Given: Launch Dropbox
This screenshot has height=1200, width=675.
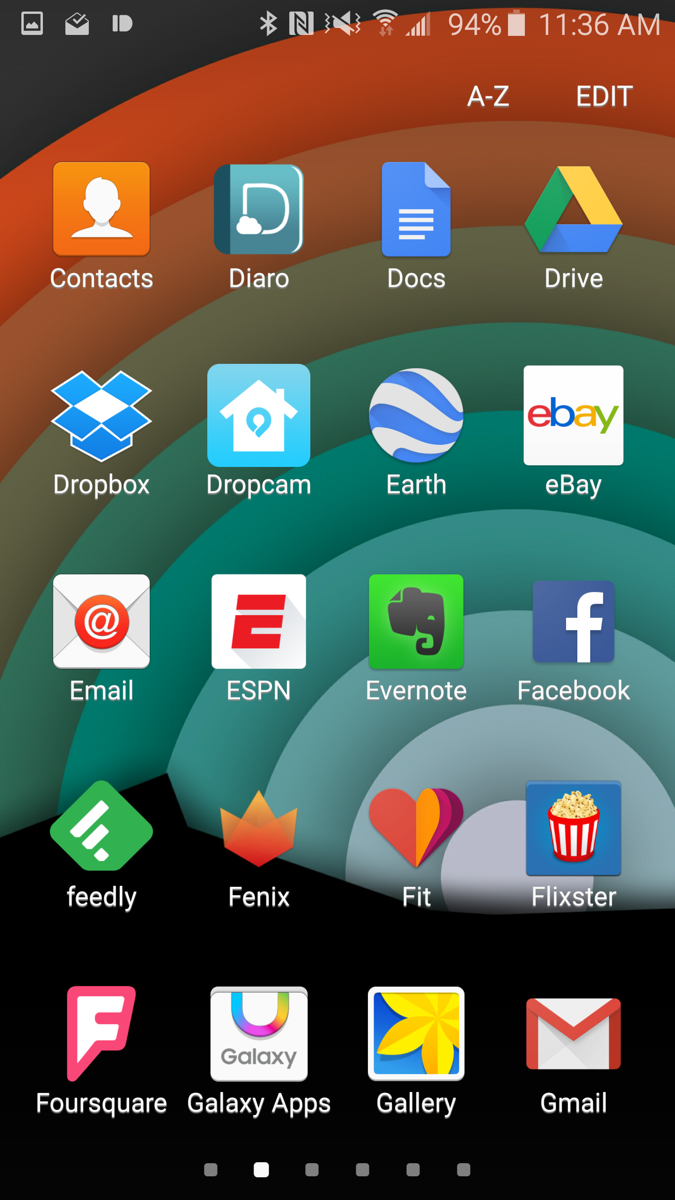Looking at the screenshot, I should pyautogui.click(x=101, y=416).
